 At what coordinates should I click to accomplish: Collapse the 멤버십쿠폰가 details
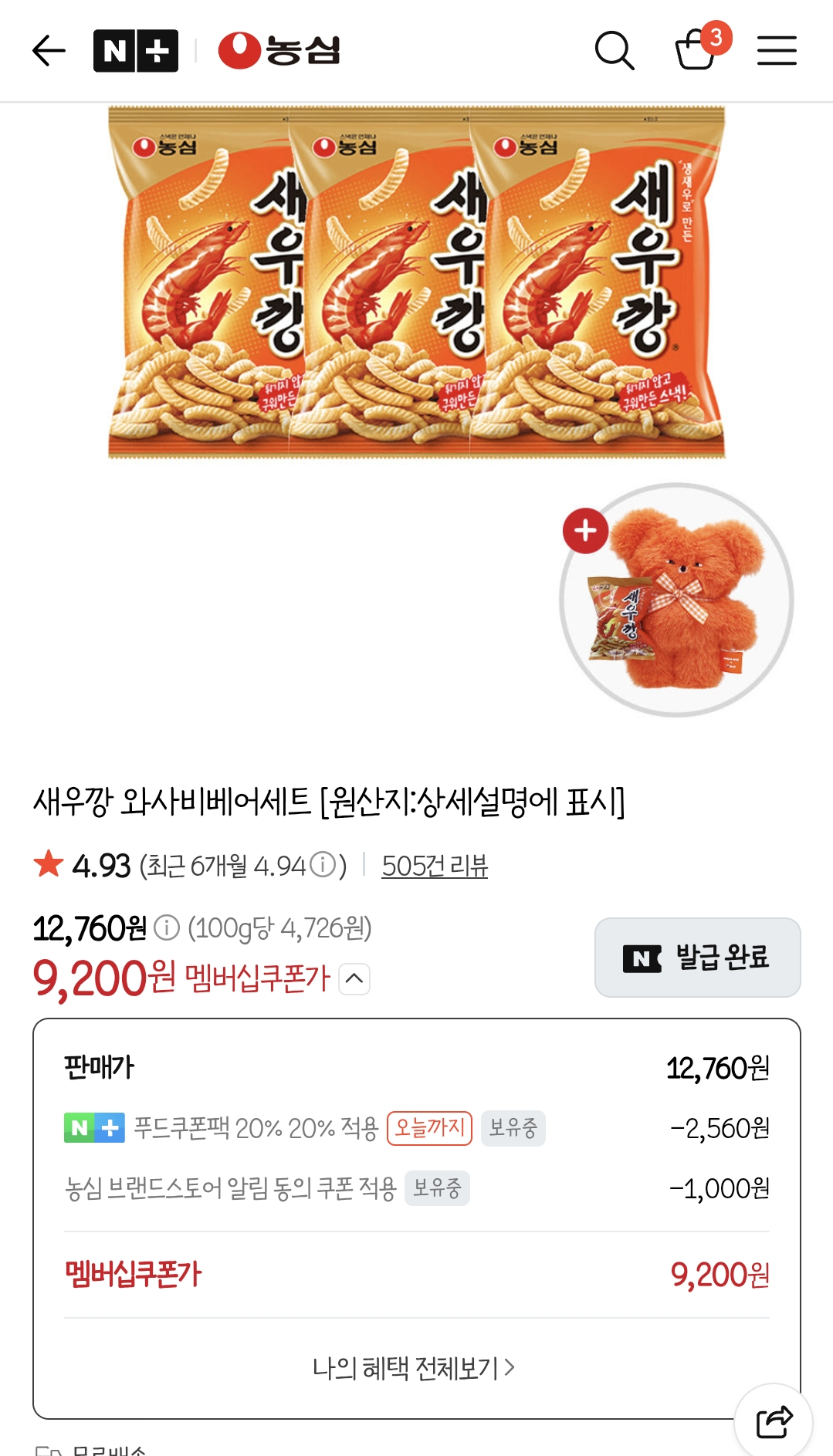(x=354, y=978)
